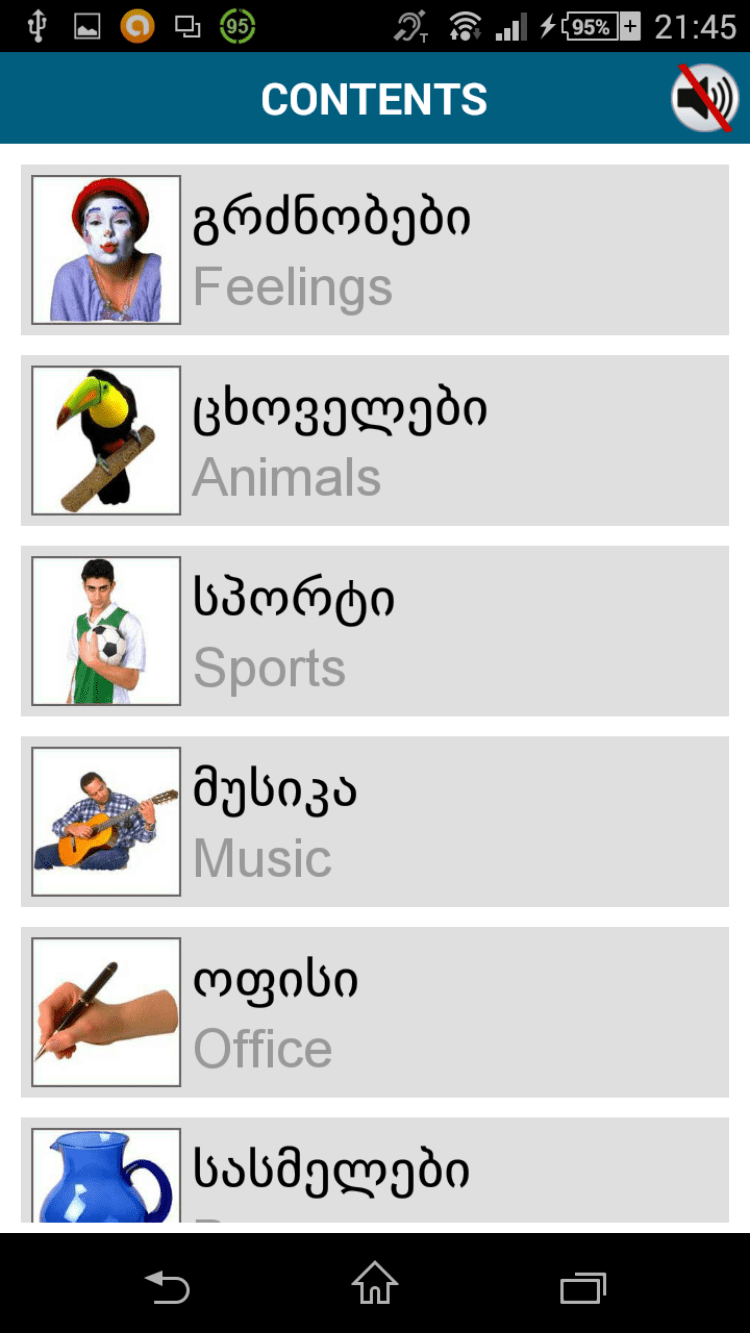
Task: Choose the Office category
Action: (374, 1012)
